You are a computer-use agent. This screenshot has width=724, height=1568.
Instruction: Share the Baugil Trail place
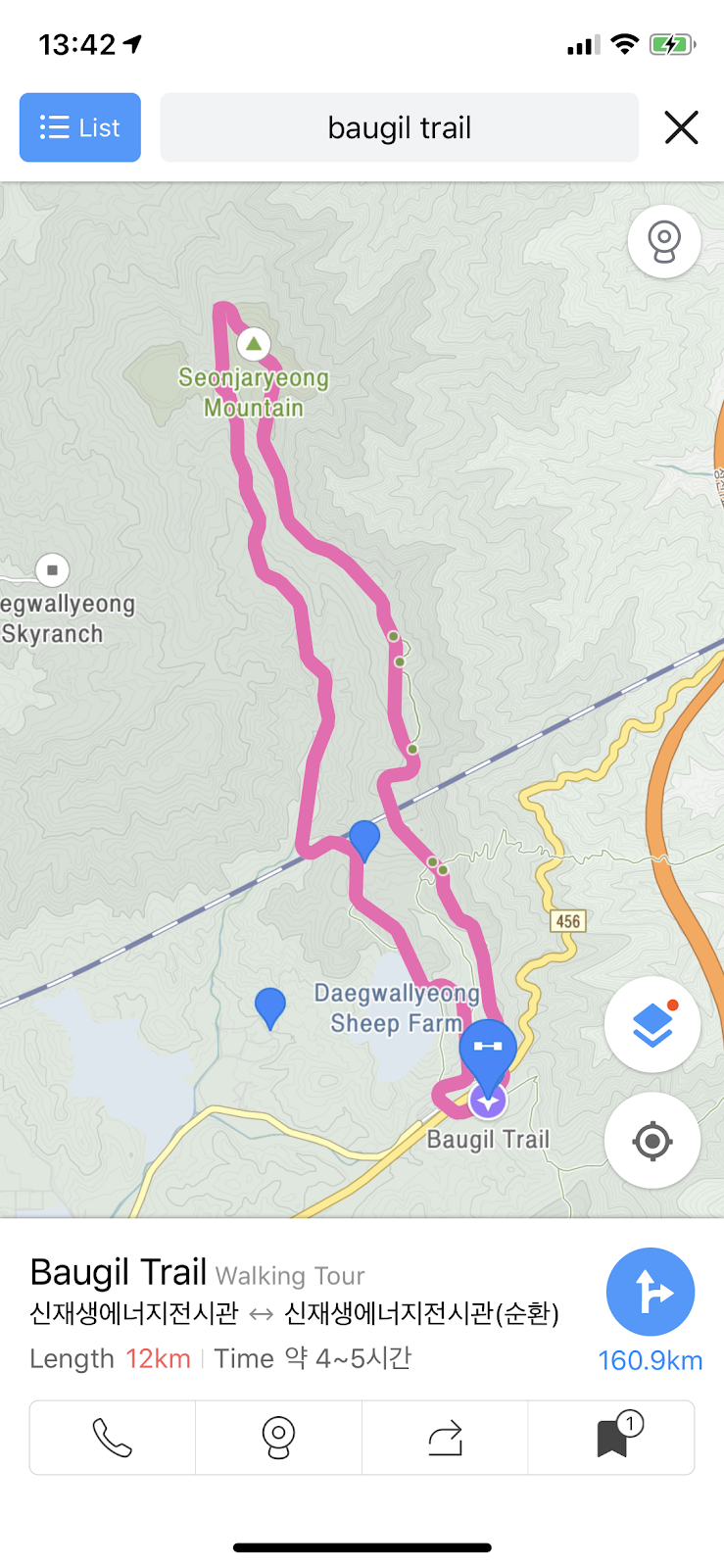tap(445, 1438)
